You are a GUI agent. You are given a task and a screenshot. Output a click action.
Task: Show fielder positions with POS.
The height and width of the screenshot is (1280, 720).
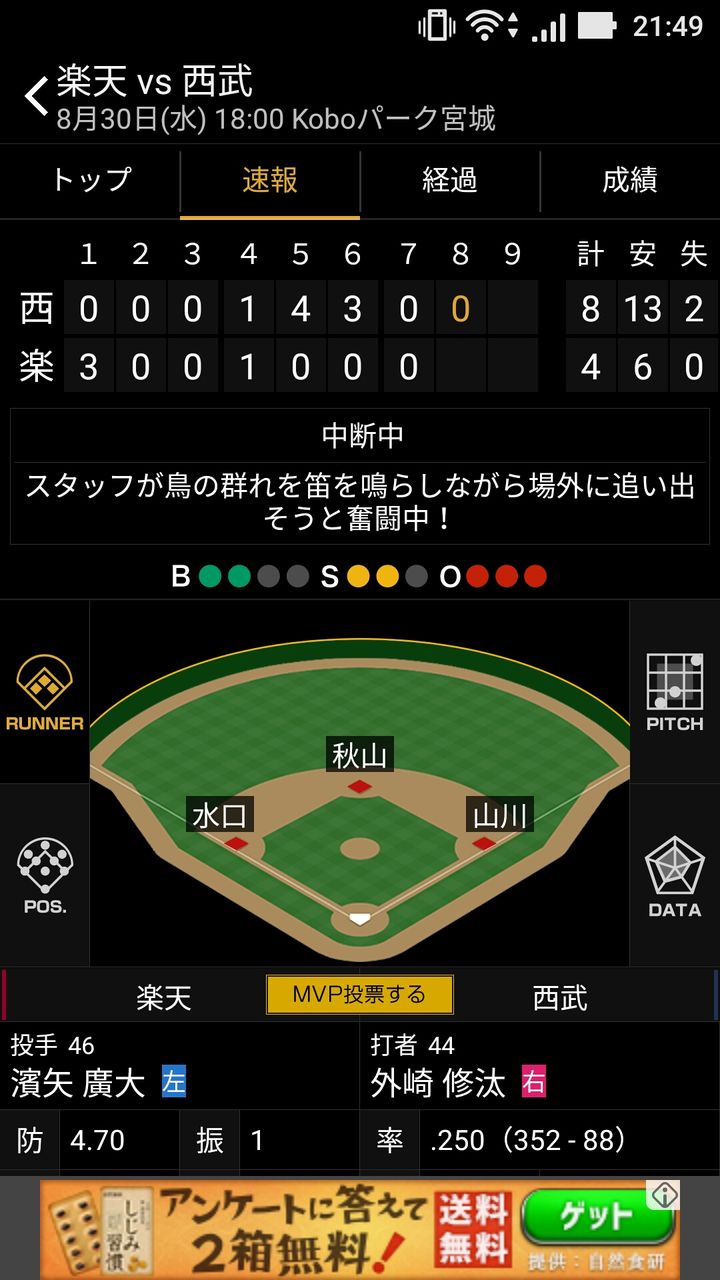pos(45,876)
